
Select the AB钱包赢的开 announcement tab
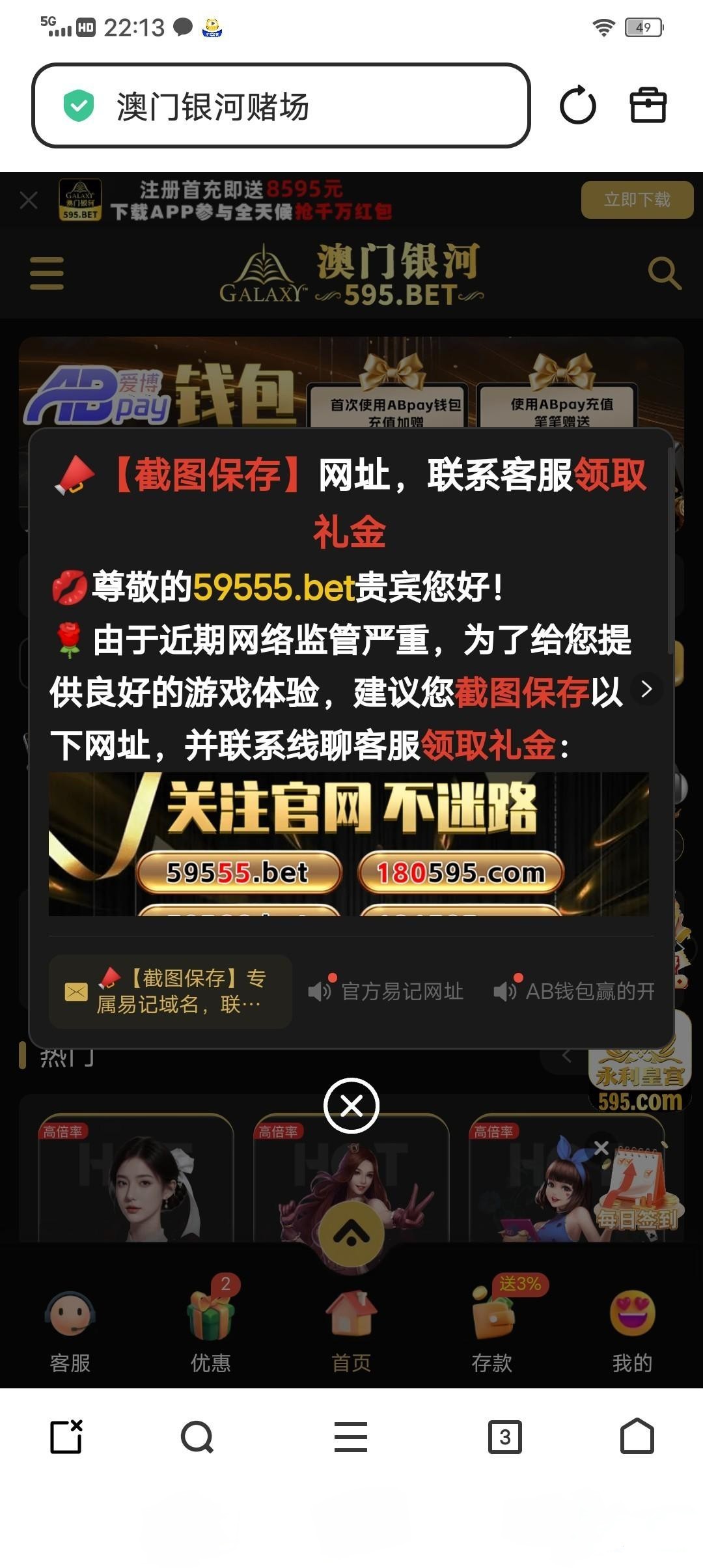pos(574,992)
